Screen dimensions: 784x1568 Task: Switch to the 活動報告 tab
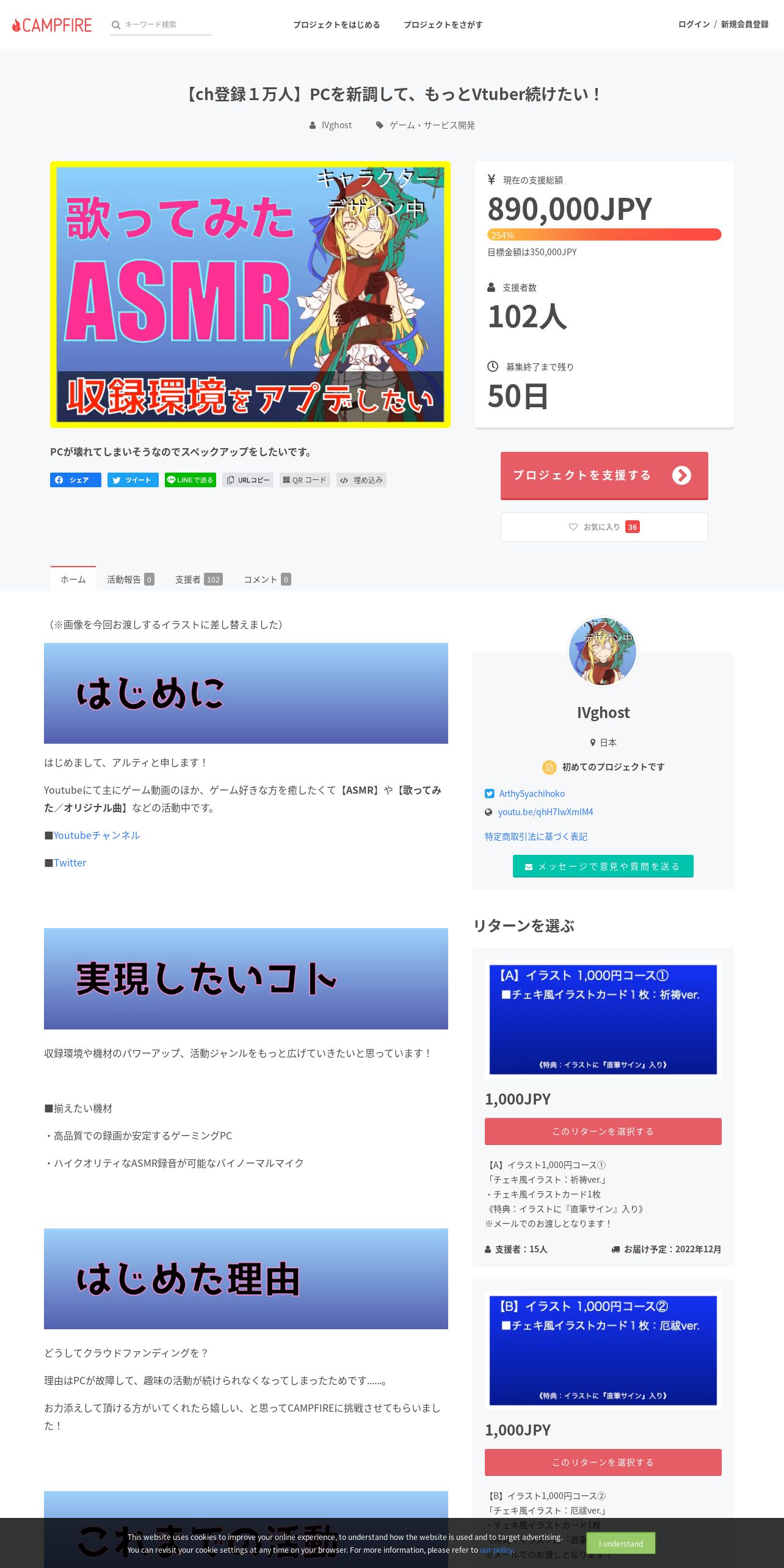(x=130, y=579)
